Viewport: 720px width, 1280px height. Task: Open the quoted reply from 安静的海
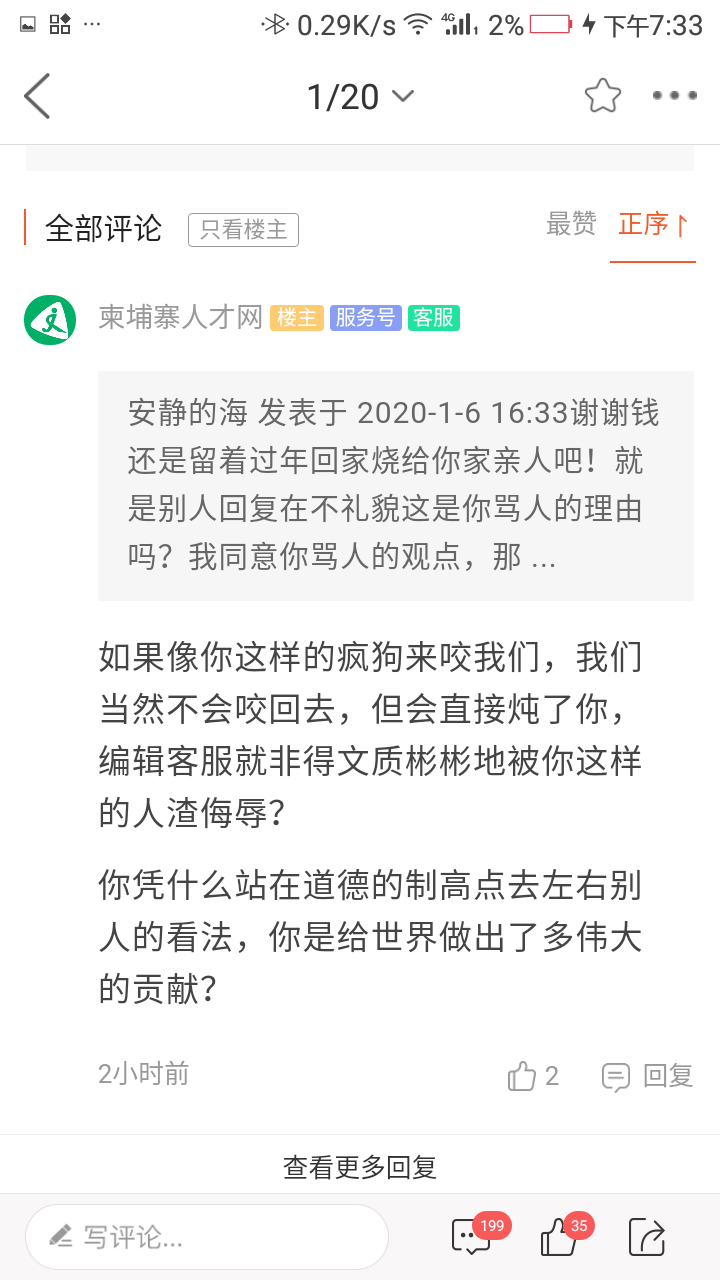tap(395, 485)
